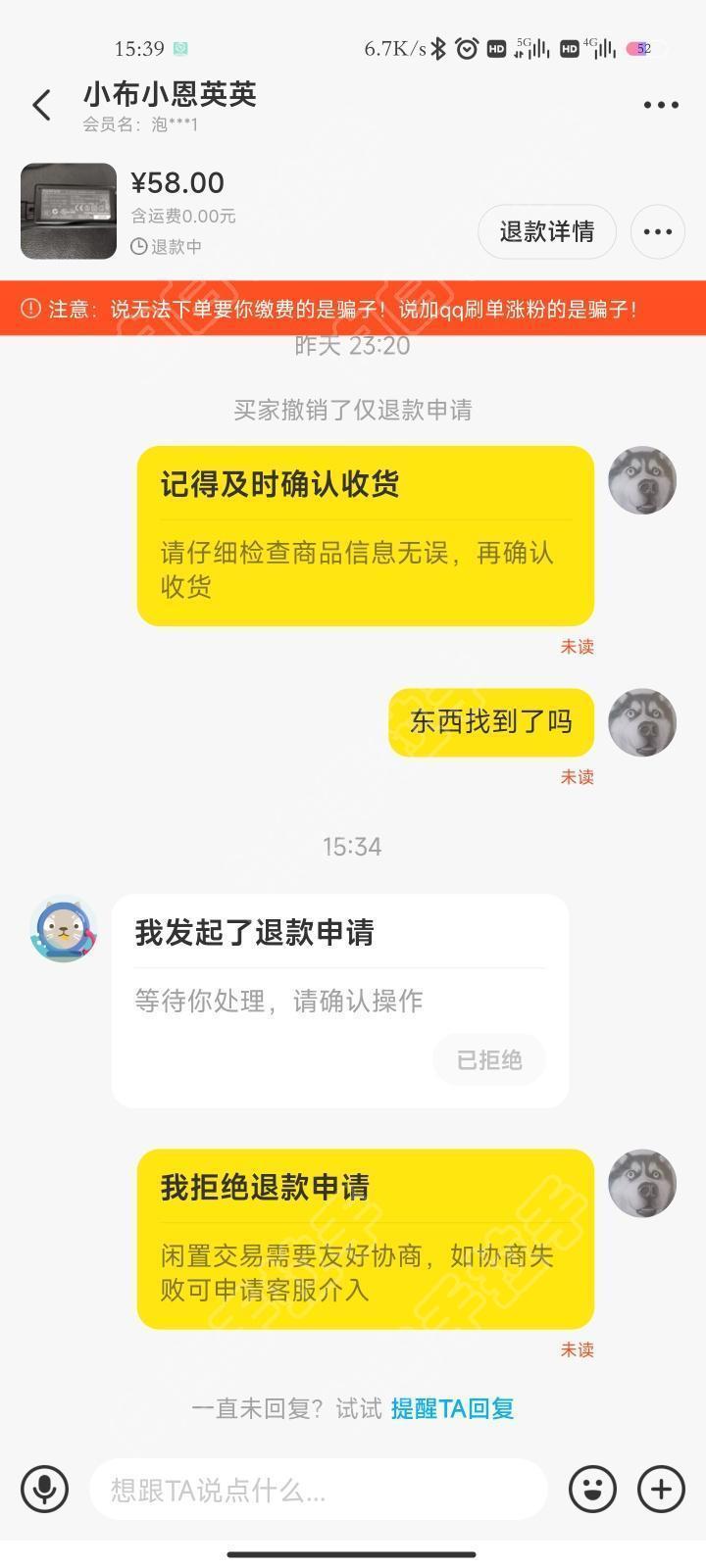Switch to voice input microphone
The height and width of the screenshot is (1568, 706).
tap(44, 1490)
